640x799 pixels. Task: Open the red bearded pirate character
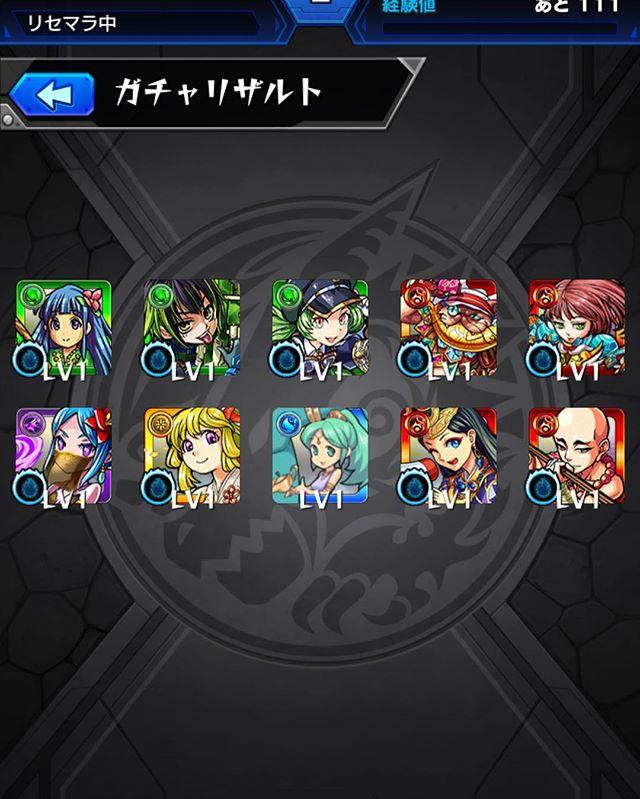click(x=448, y=327)
